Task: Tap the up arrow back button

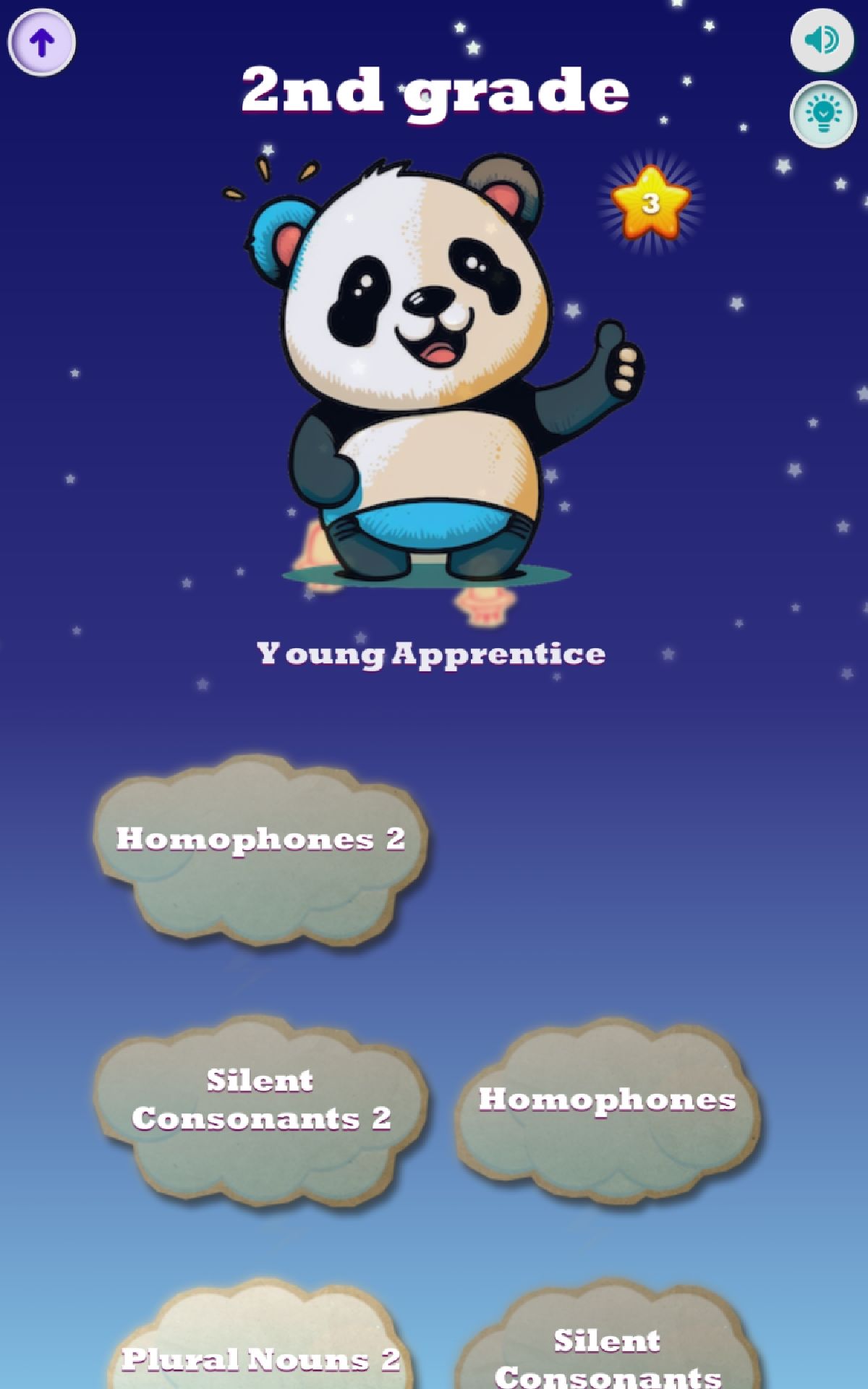Action: pos(41,43)
